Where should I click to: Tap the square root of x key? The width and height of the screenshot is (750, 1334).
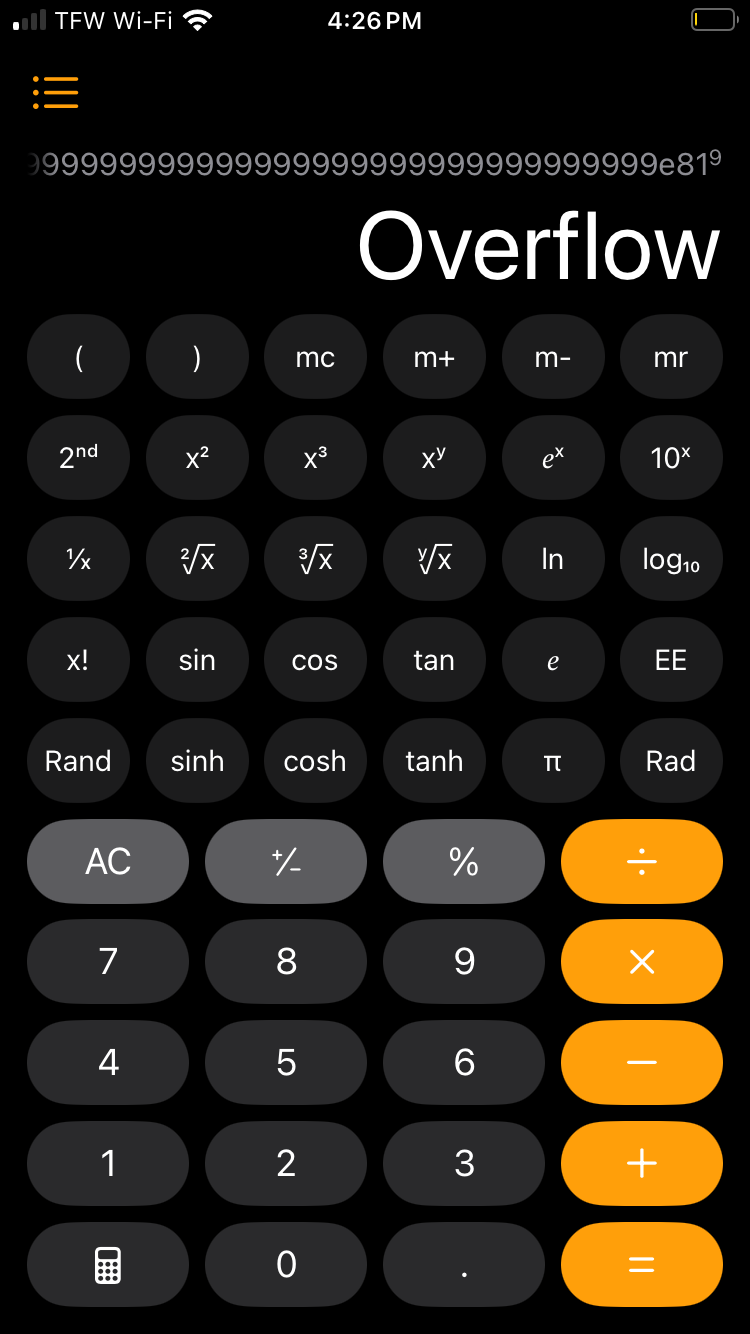(x=197, y=559)
